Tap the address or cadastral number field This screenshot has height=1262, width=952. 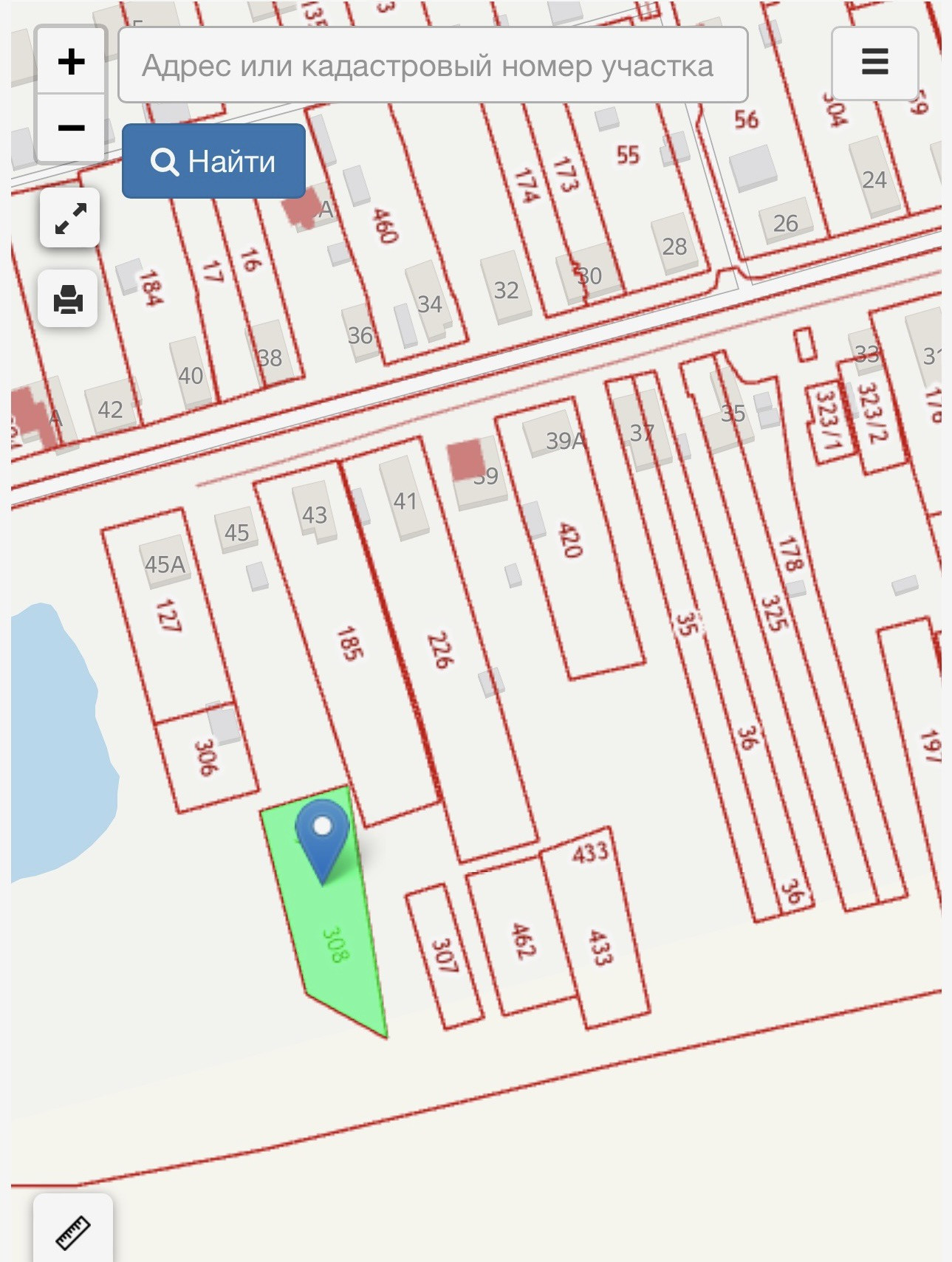click(433, 65)
